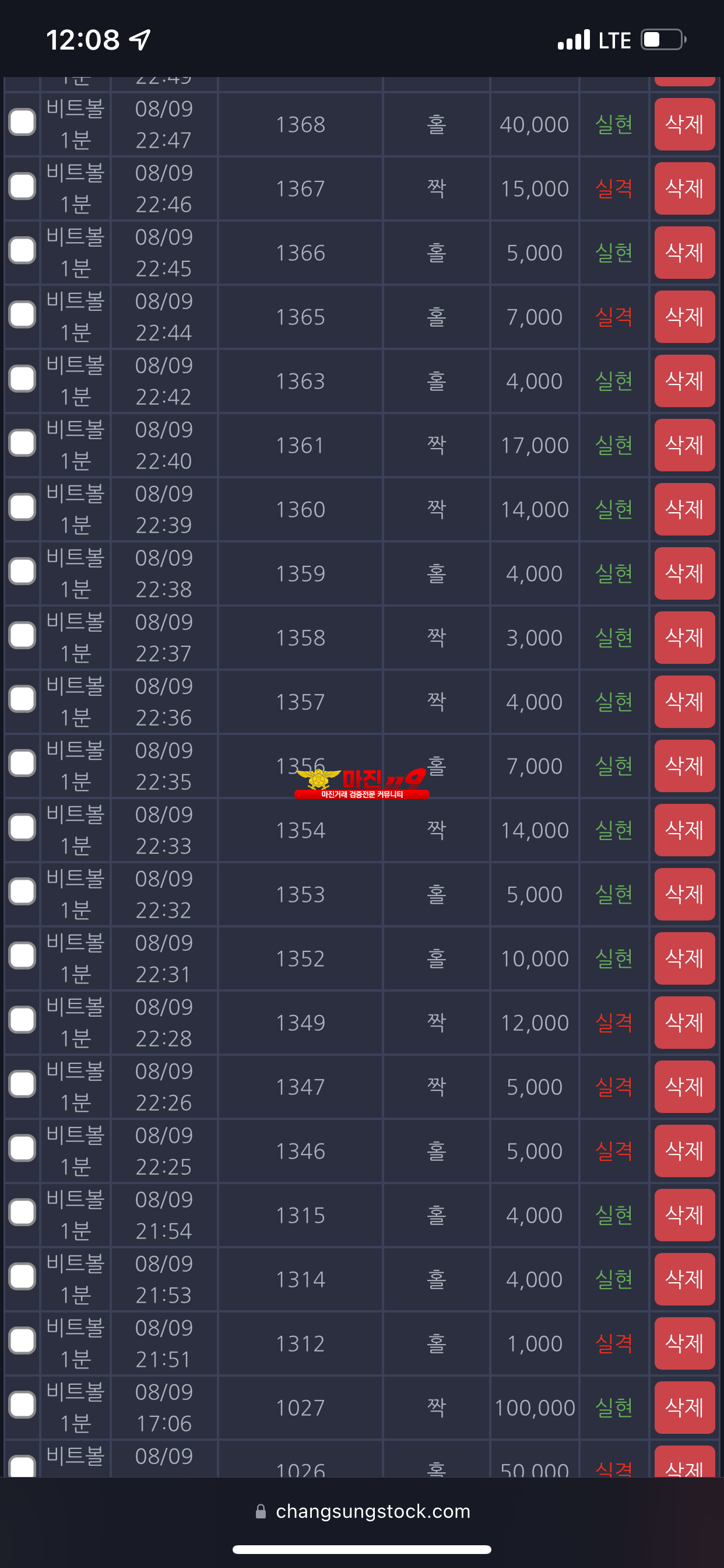The width and height of the screenshot is (724, 1568).
Task: Remove the round 1356 bet
Action: pos(684,766)
